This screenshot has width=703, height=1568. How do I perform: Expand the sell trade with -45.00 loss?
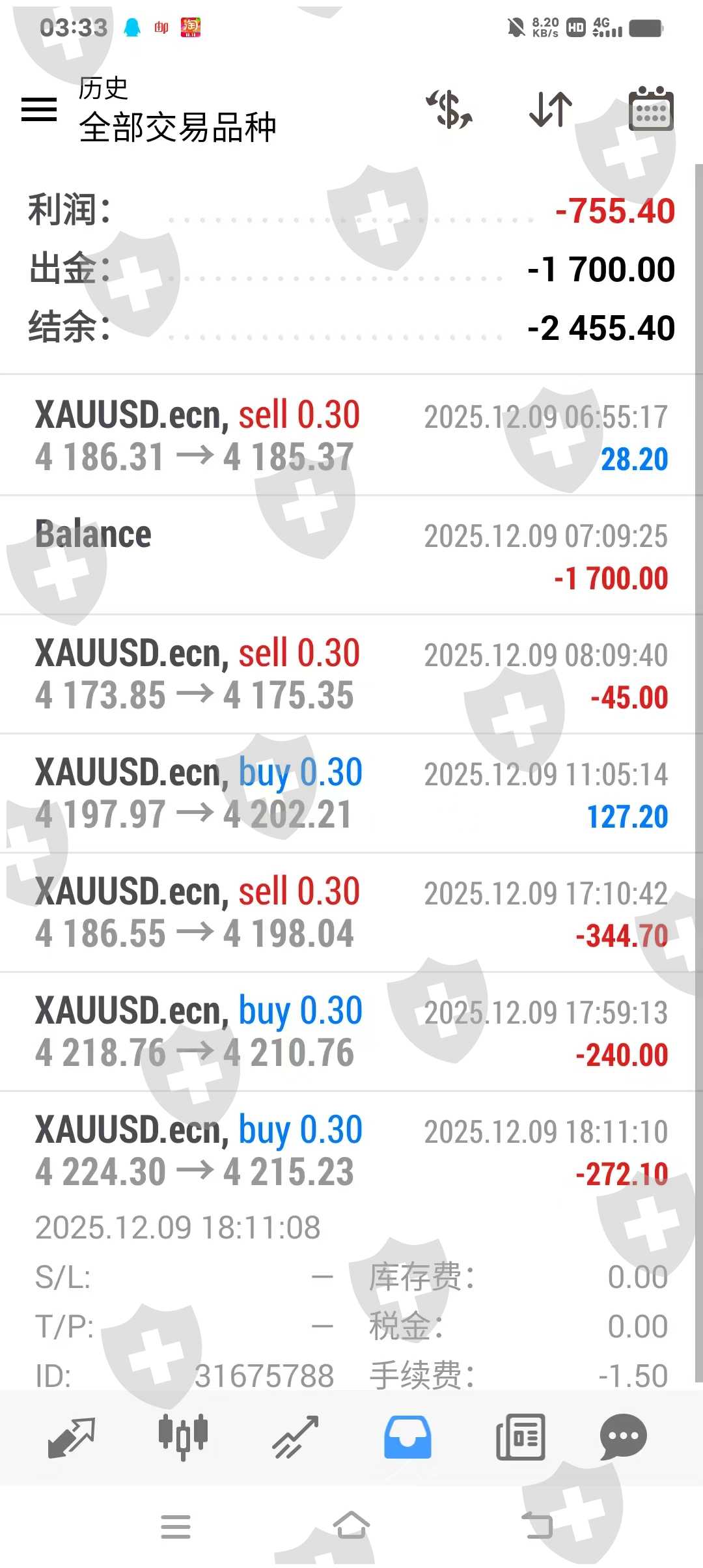[x=351, y=675]
